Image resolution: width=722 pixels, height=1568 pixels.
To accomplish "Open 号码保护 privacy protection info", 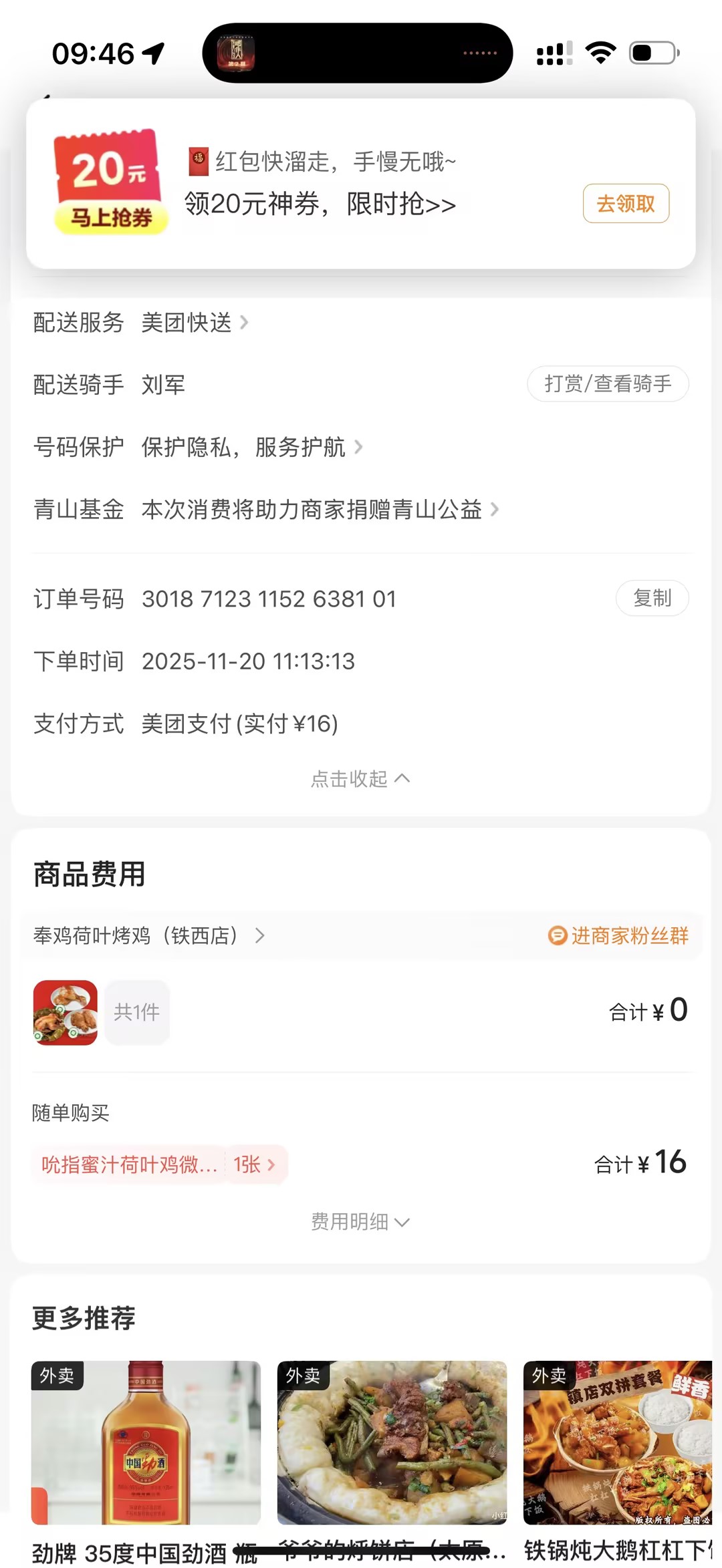I will [x=251, y=447].
